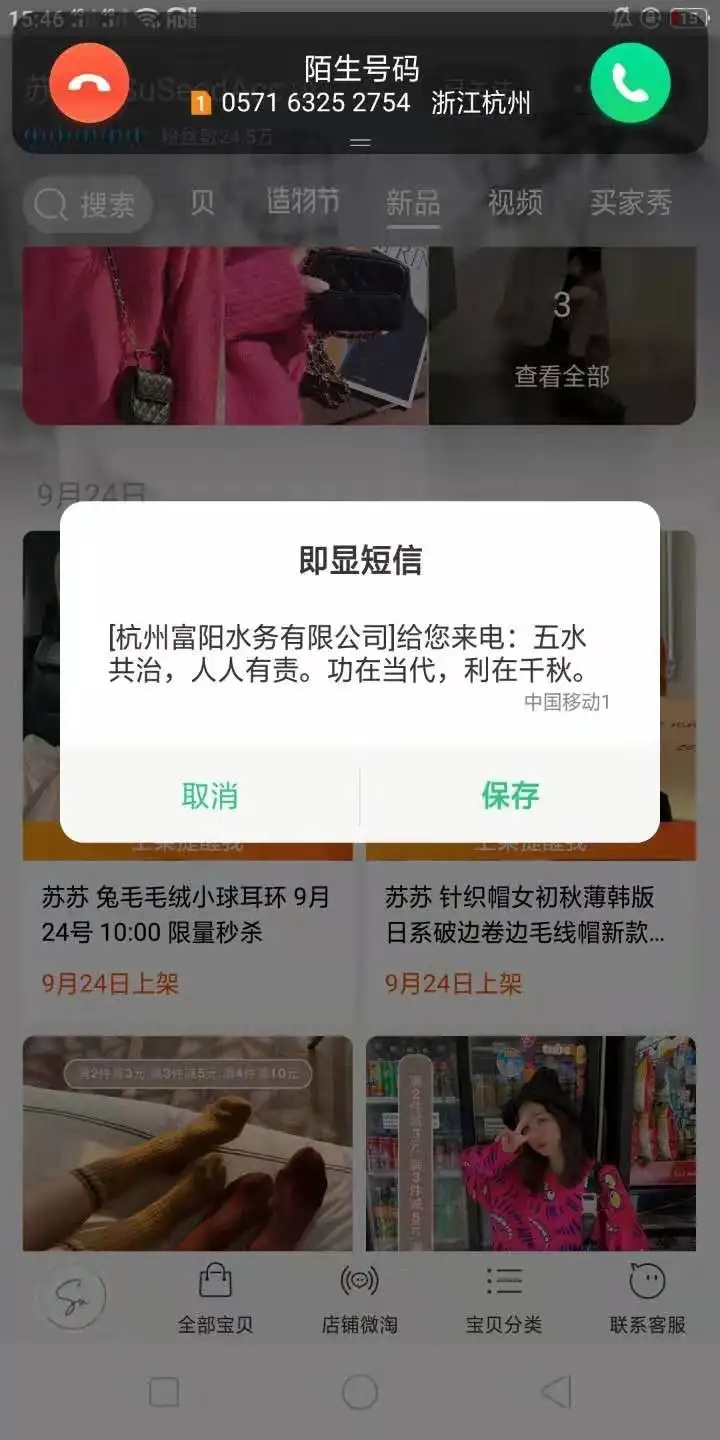Viewport: 720px width, 1440px height.
Task: Go to 全部宝贝
Action: (x=215, y=1298)
